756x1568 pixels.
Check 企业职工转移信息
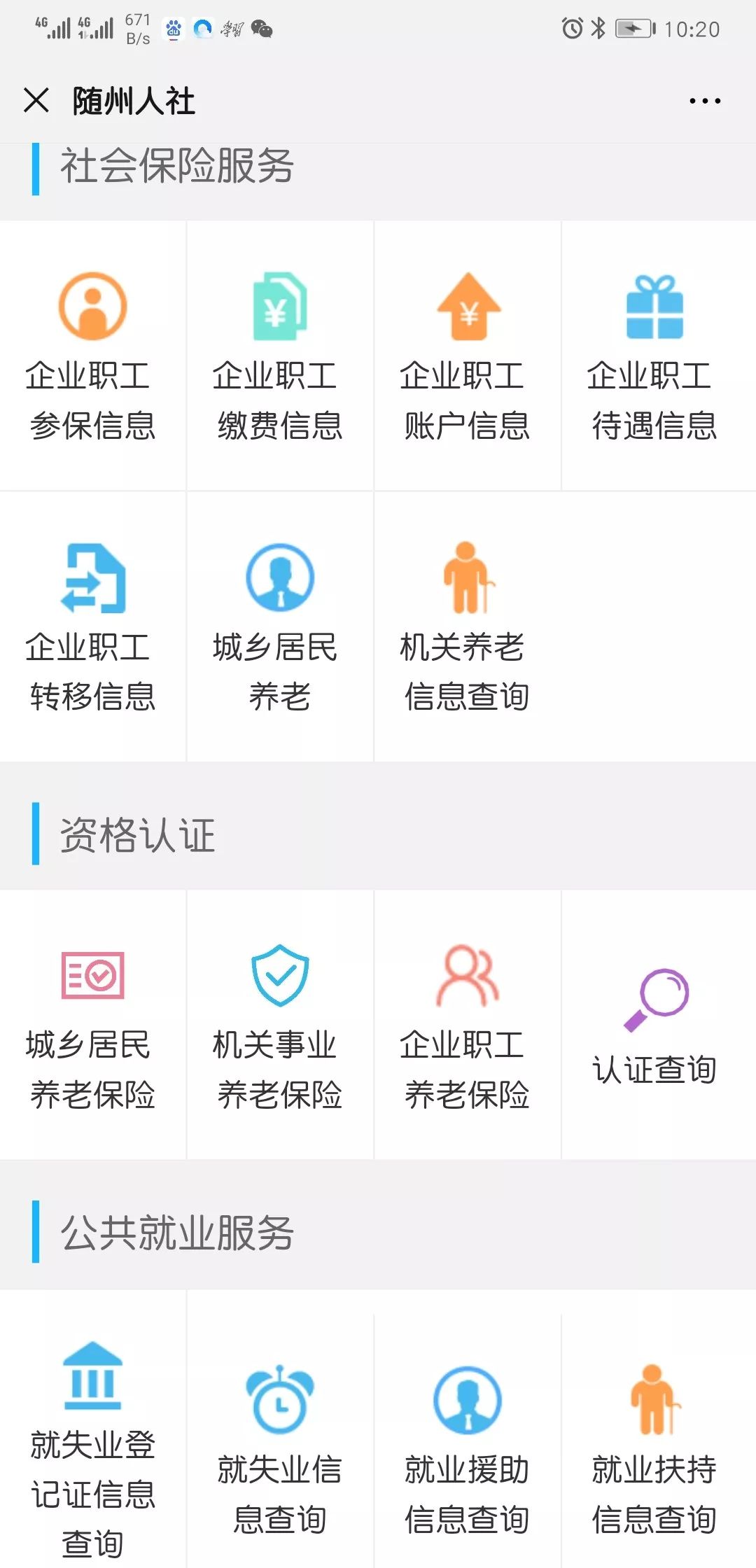pos(92,626)
